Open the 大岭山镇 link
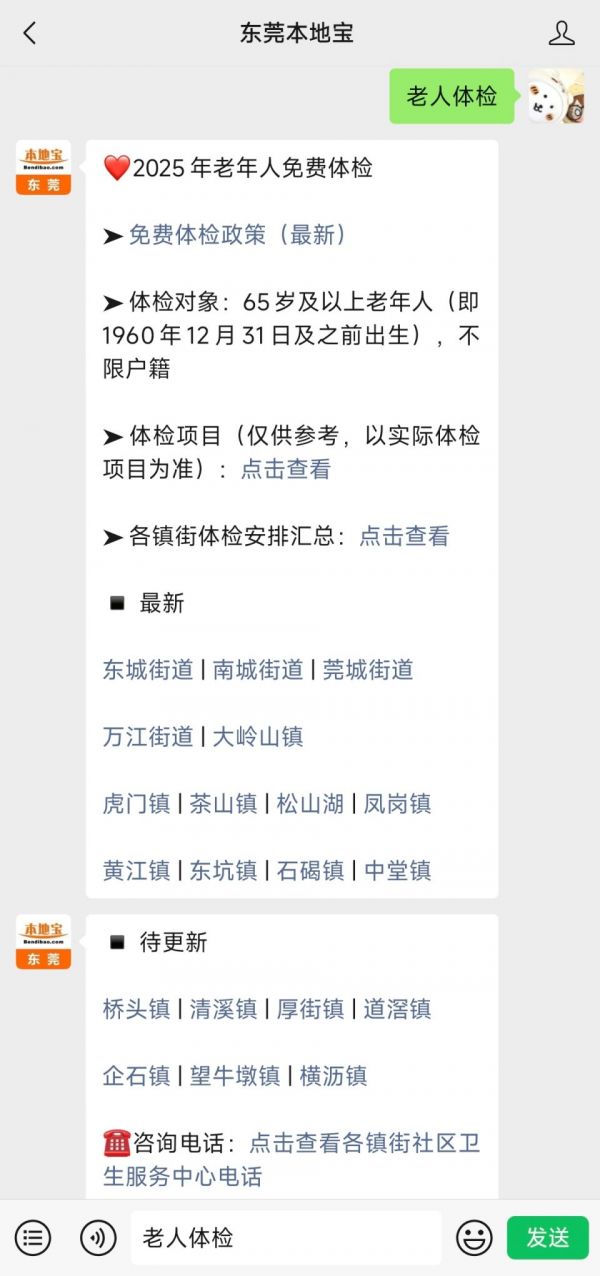Screen dimensions: 600x1276 pyautogui.click(x=258, y=737)
